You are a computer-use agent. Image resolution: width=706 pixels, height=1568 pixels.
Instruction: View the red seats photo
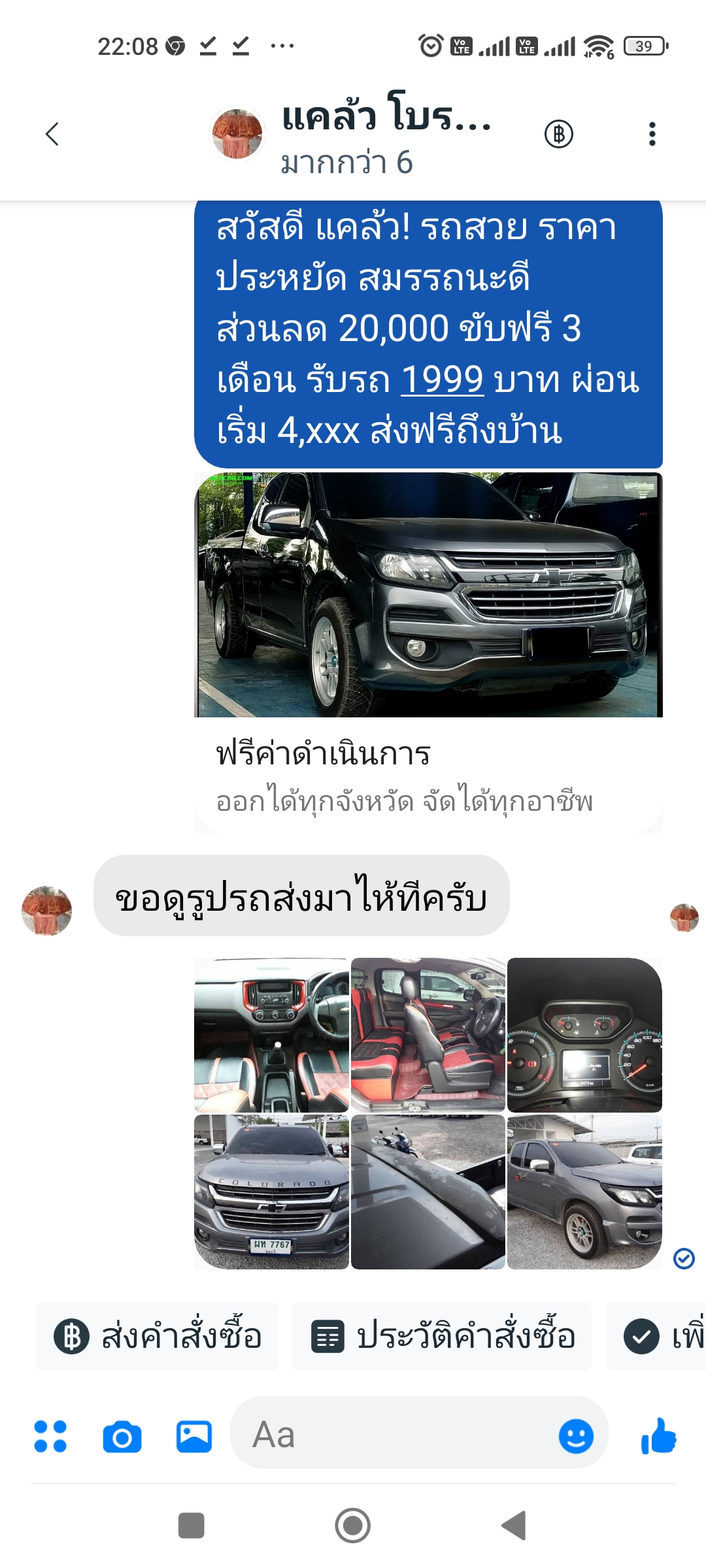(x=428, y=1035)
